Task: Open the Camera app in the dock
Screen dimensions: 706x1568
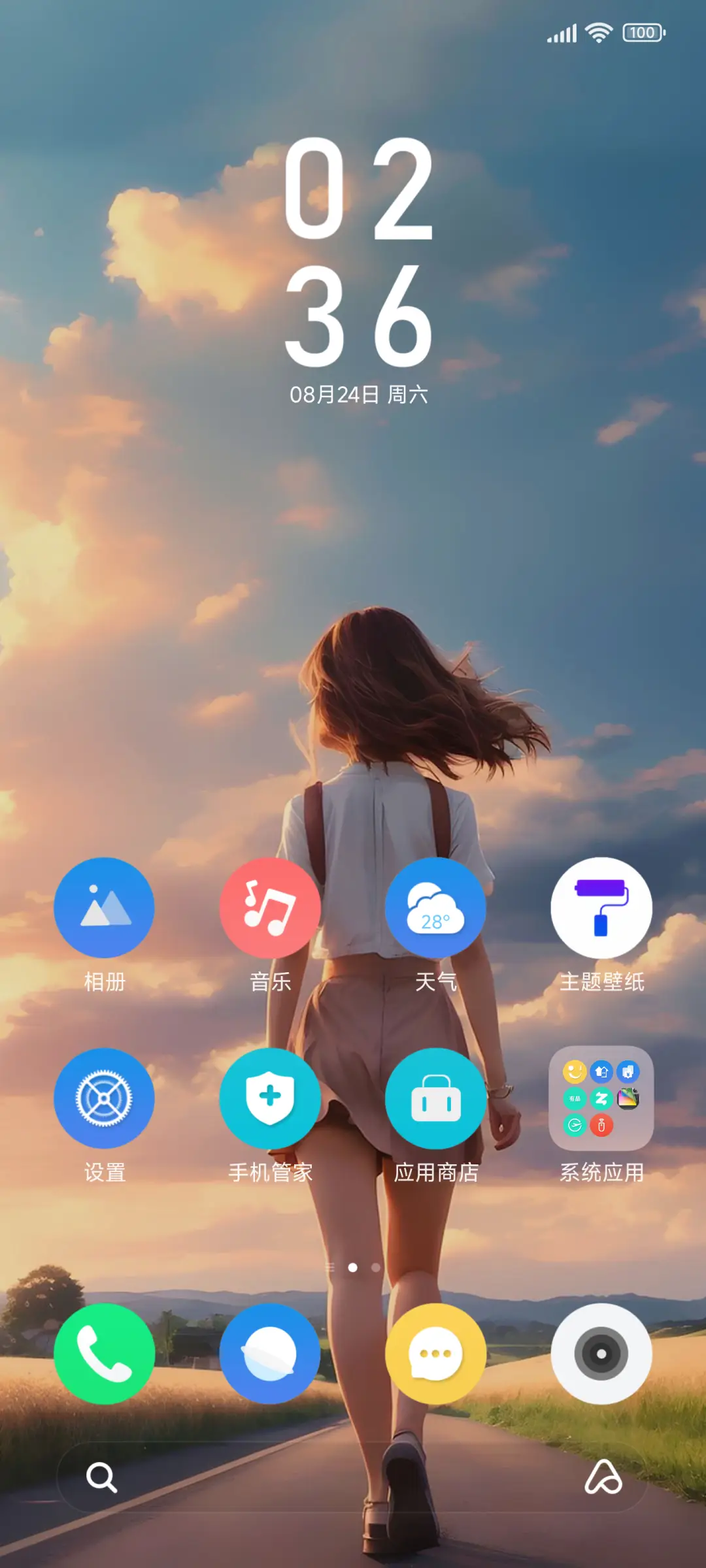Action: coord(601,1356)
